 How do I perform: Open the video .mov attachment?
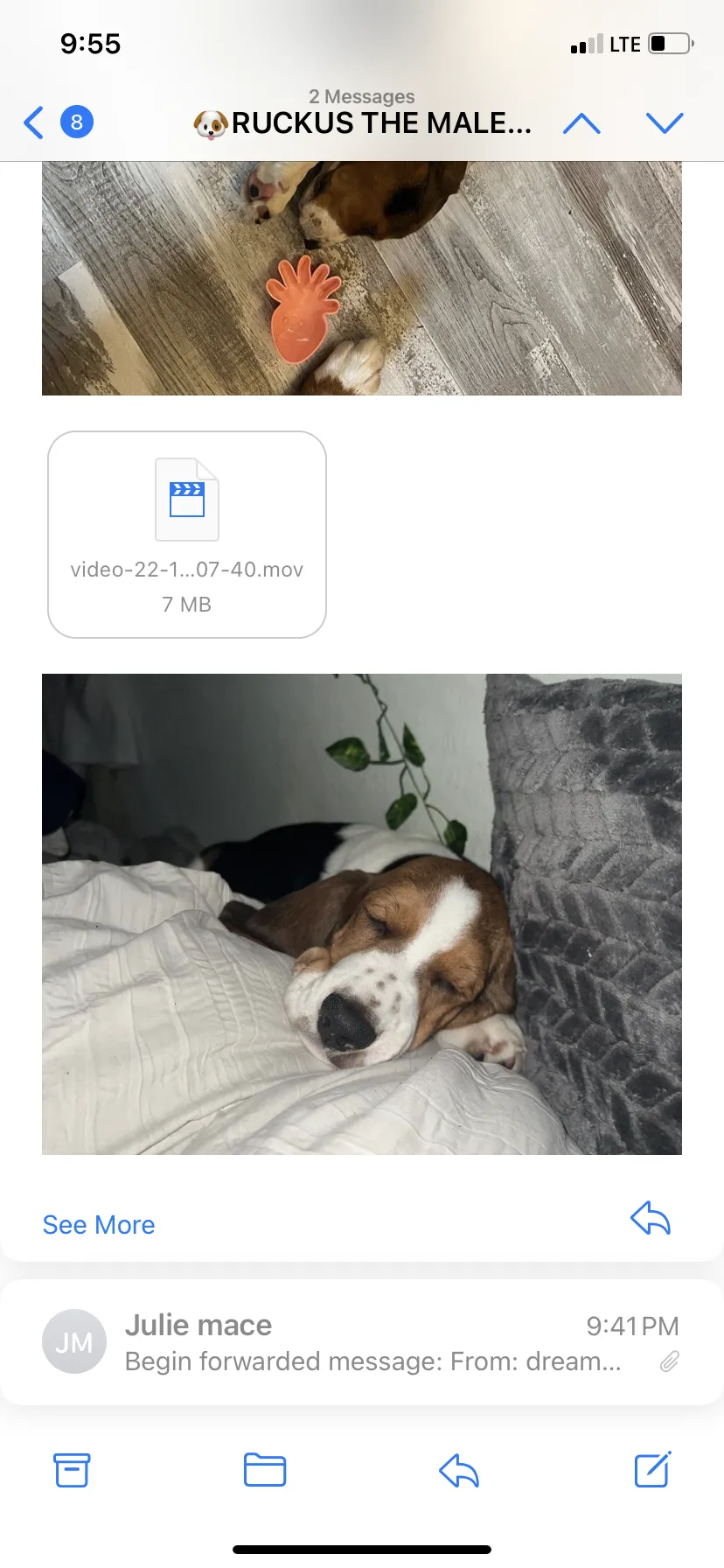187,535
